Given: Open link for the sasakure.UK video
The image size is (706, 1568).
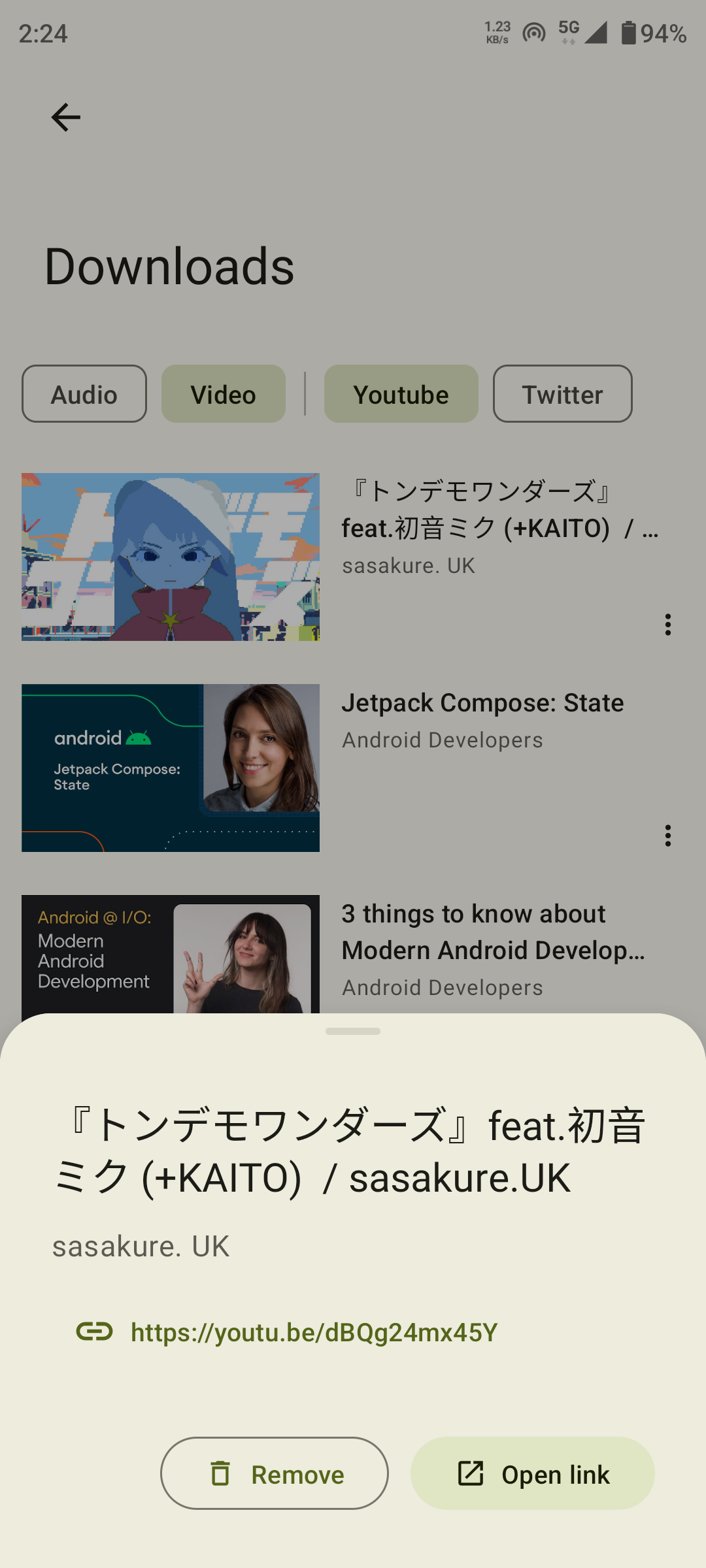Looking at the screenshot, I should pyautogui.click(x=533, y=1473).
